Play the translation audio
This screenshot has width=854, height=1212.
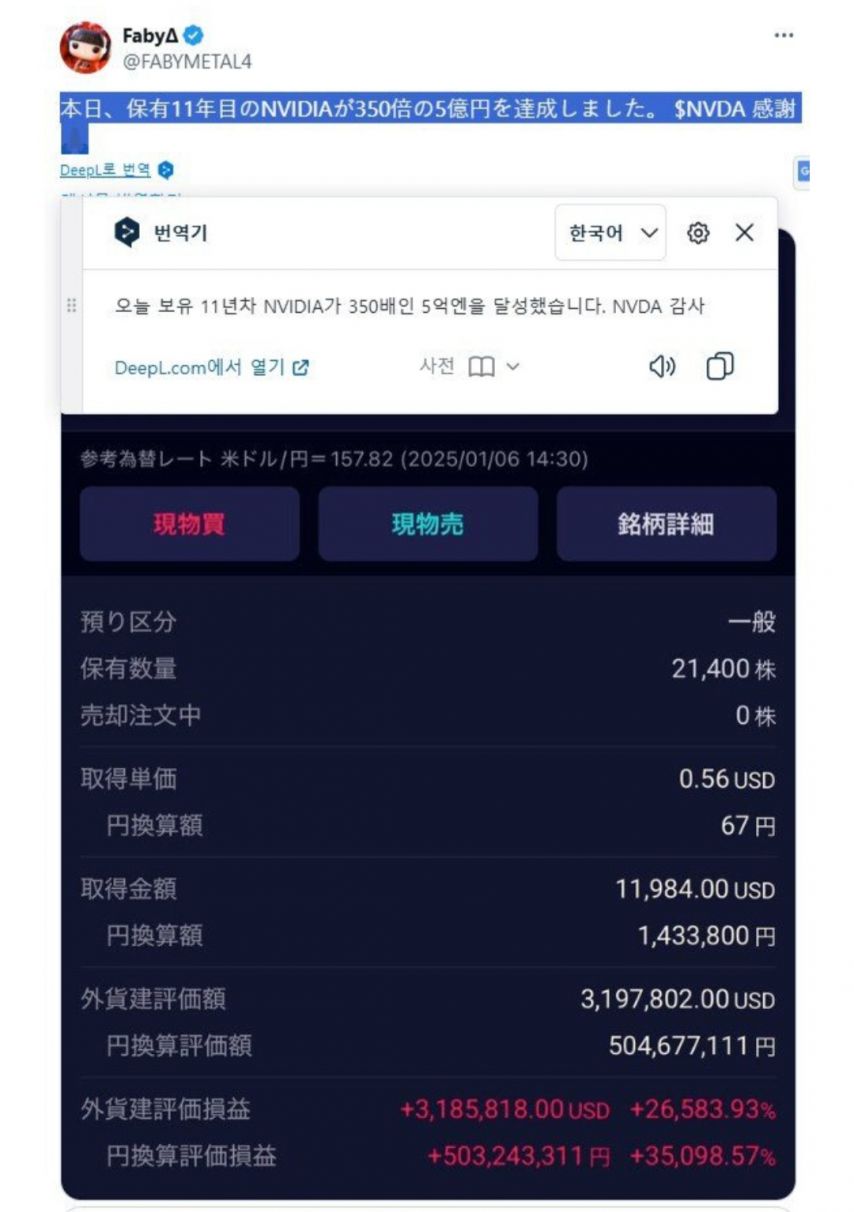[x=661, y=367]
